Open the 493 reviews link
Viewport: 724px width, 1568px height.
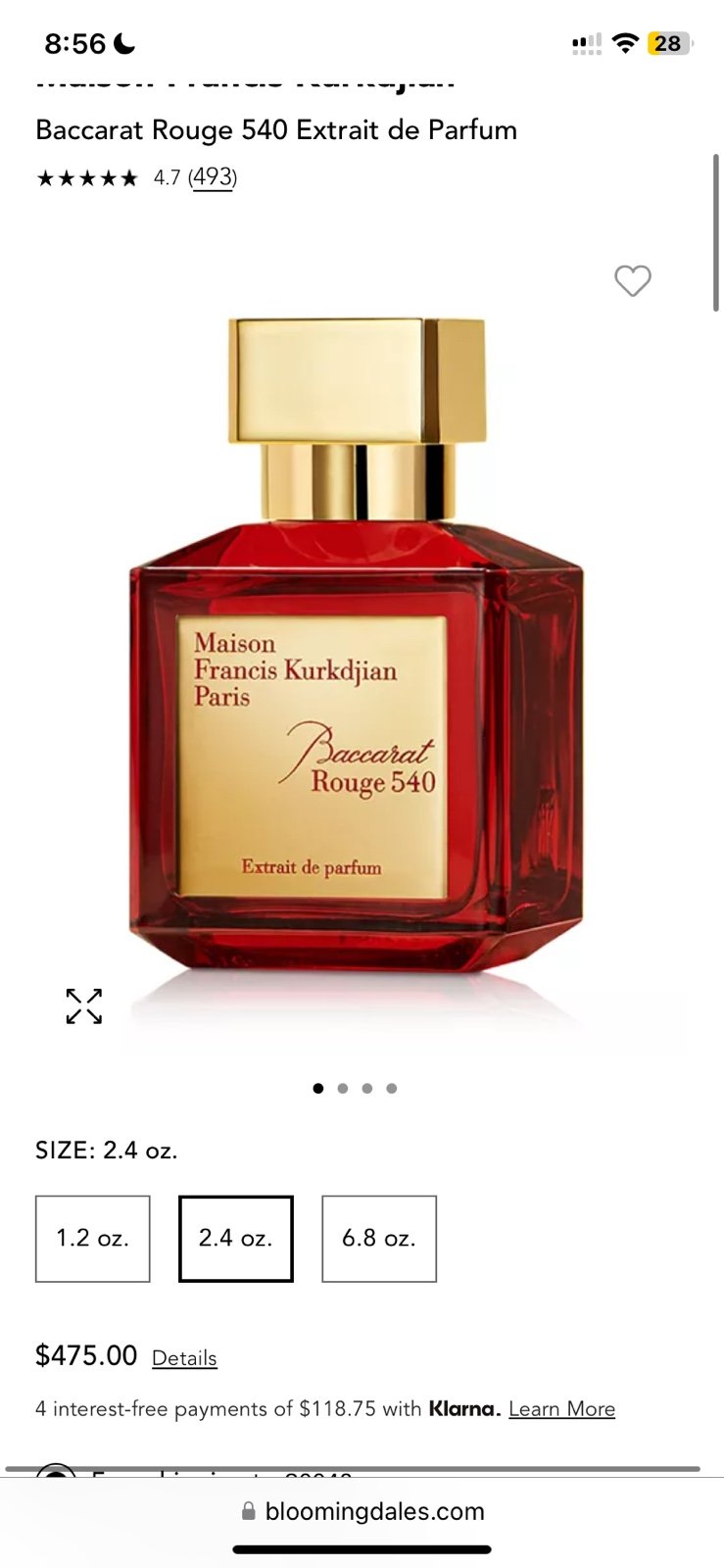pos(213,177)
